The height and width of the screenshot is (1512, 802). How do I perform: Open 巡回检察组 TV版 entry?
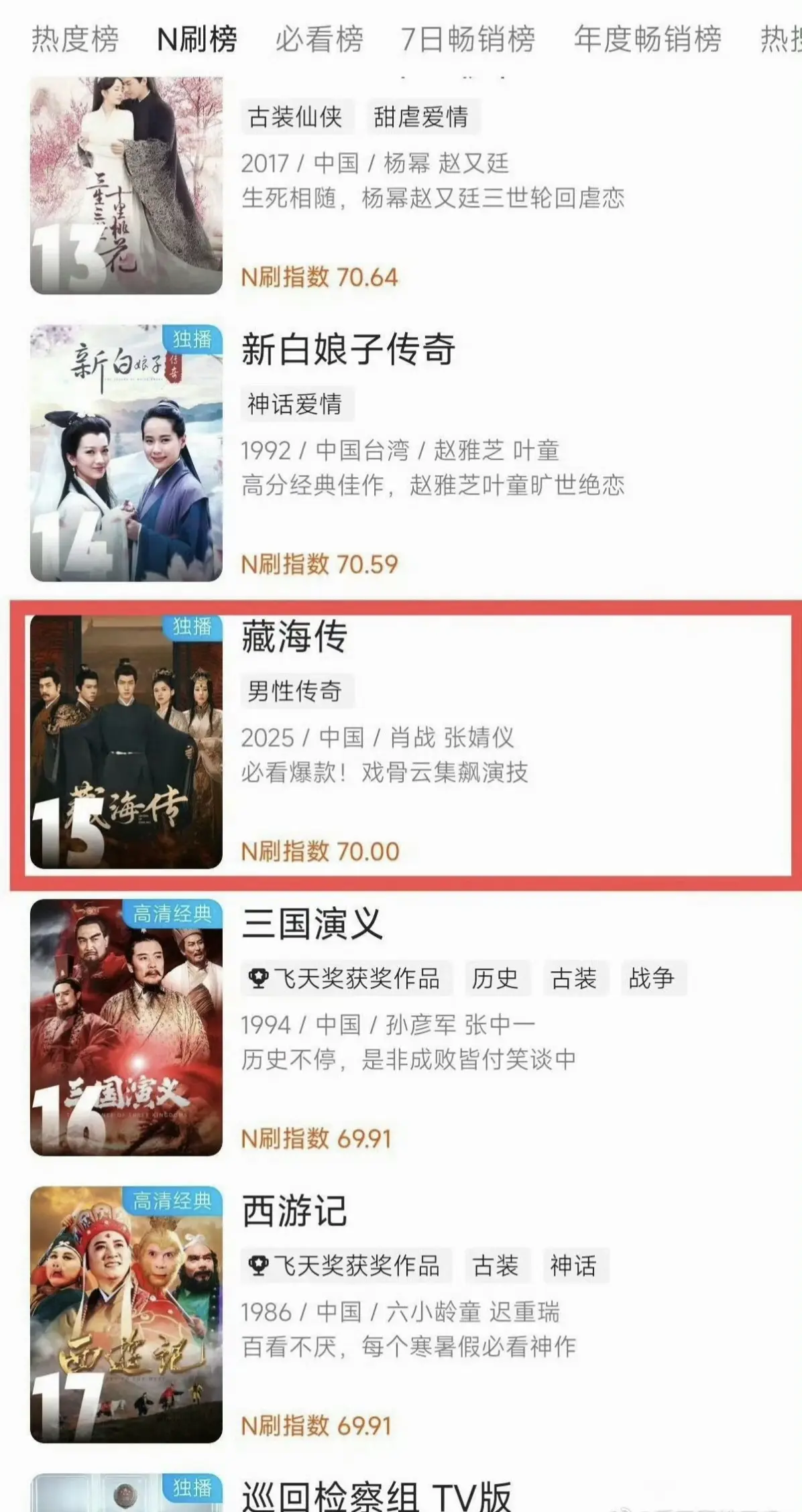(x=377, y=1497)
